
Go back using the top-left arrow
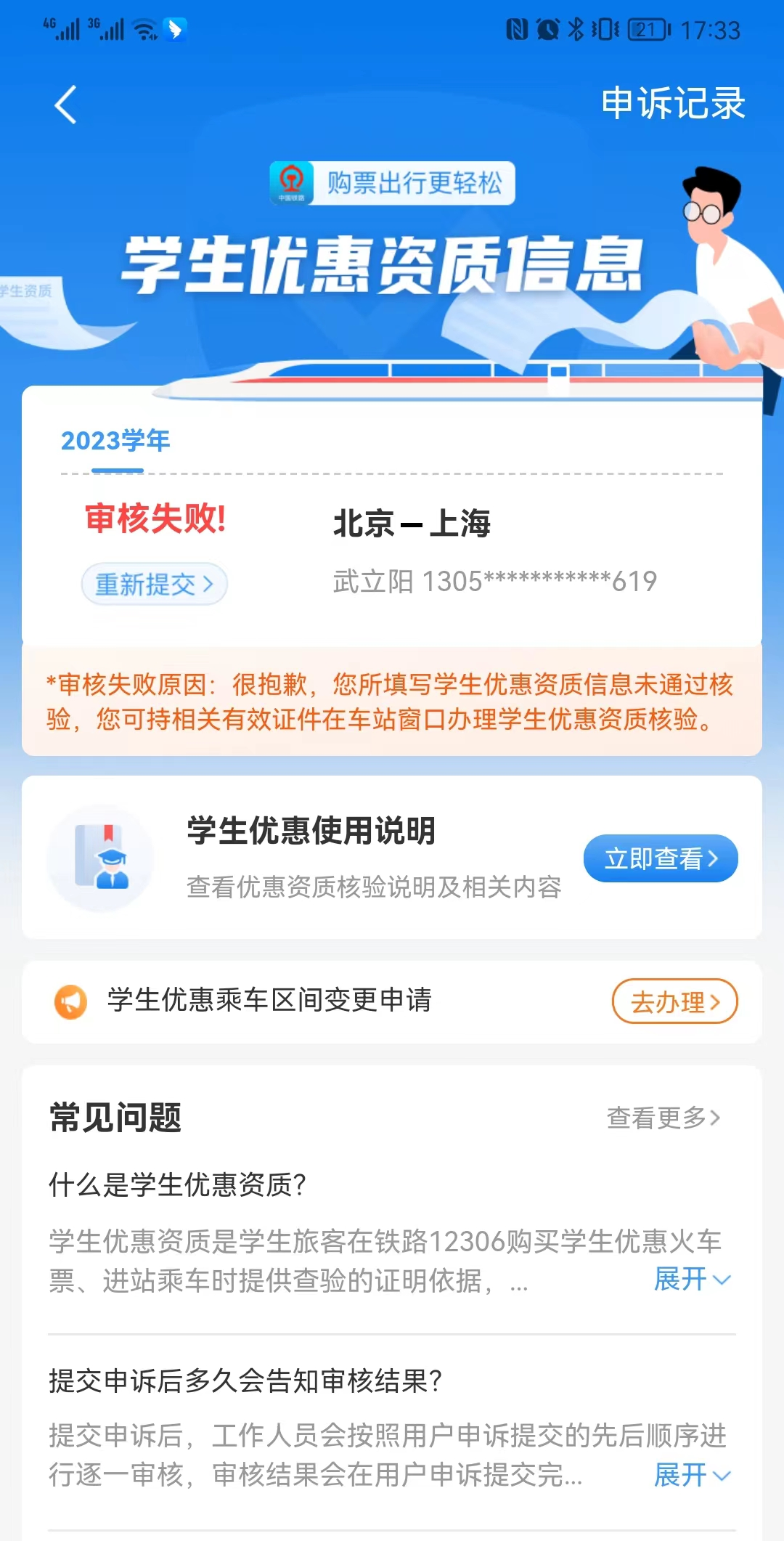click(x=66, y=105)
